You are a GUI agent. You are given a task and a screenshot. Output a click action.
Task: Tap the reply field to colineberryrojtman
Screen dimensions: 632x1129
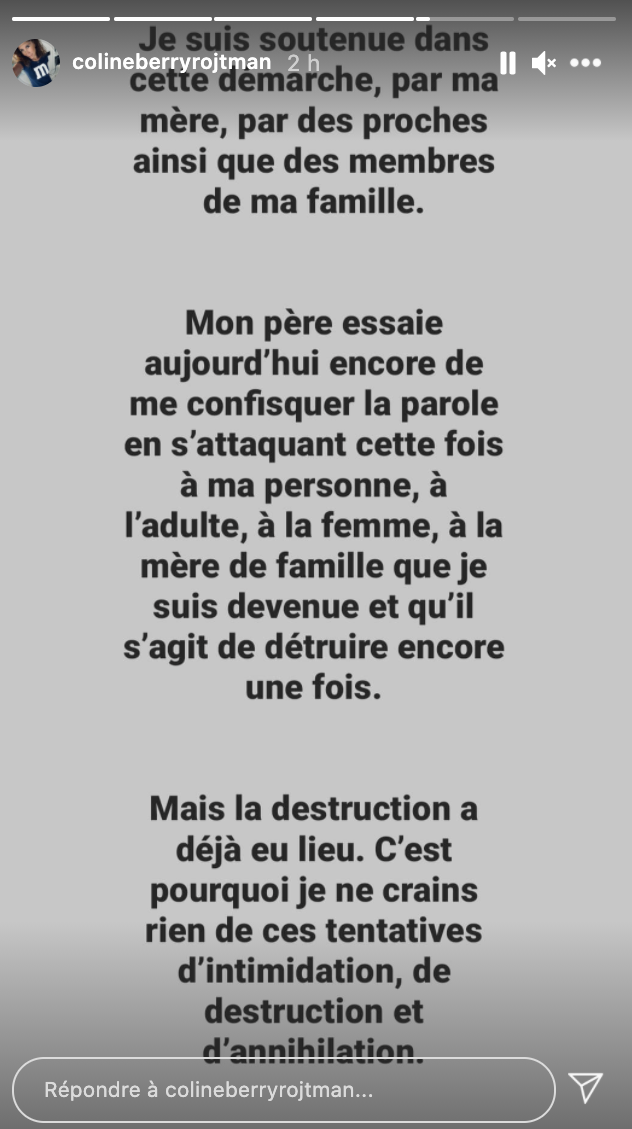click(x=284, y=1090)
